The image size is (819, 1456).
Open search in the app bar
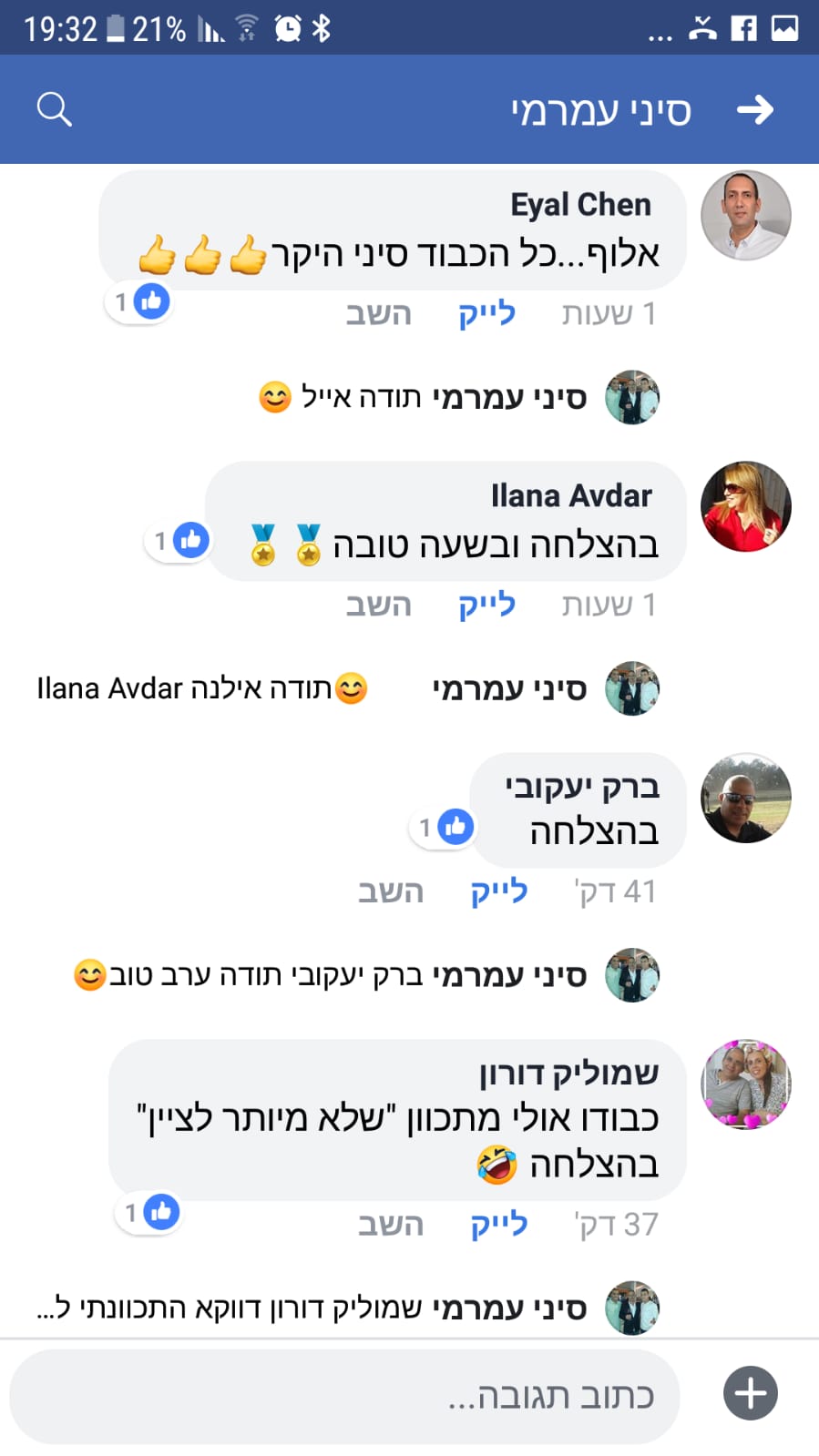tap(54, 110)
